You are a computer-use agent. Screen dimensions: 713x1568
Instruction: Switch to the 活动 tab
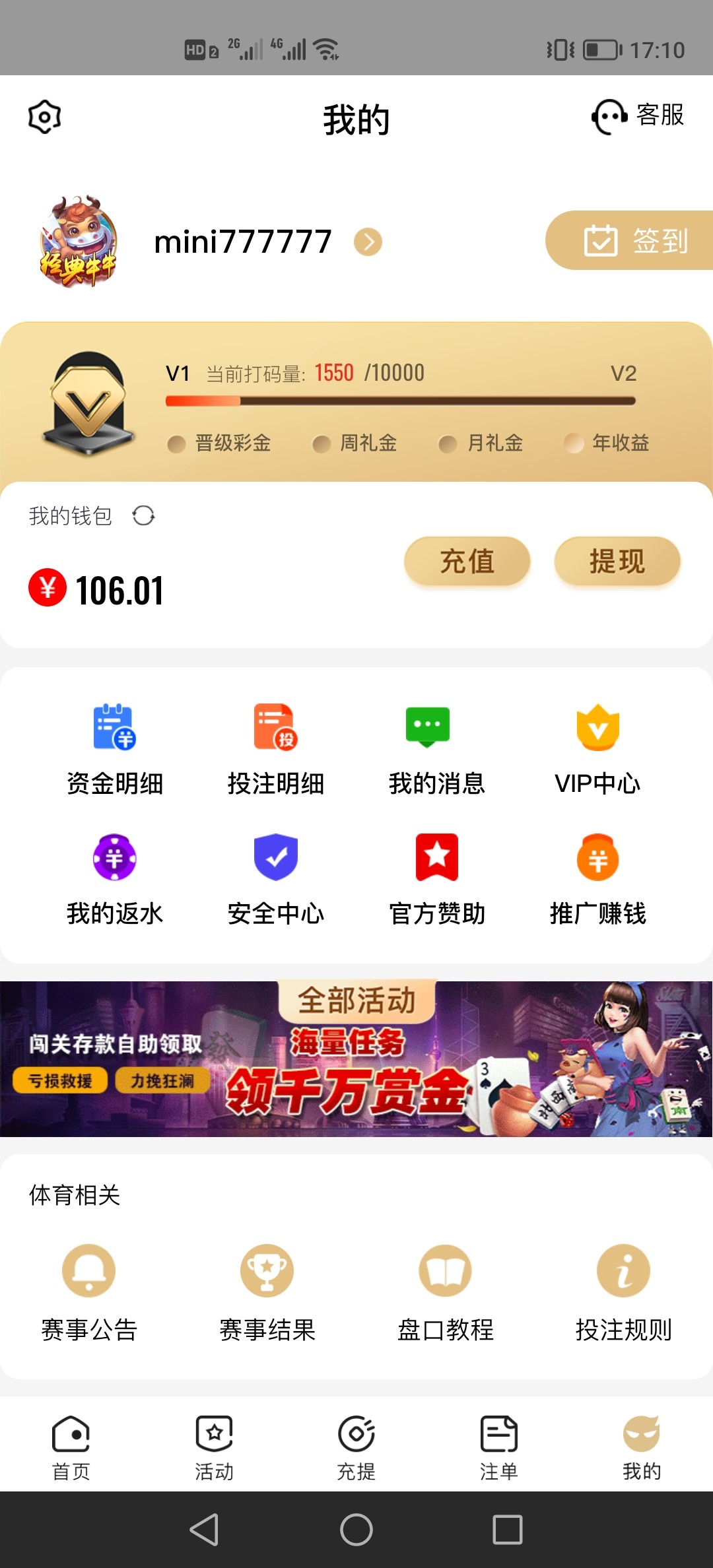[214, 1458]
